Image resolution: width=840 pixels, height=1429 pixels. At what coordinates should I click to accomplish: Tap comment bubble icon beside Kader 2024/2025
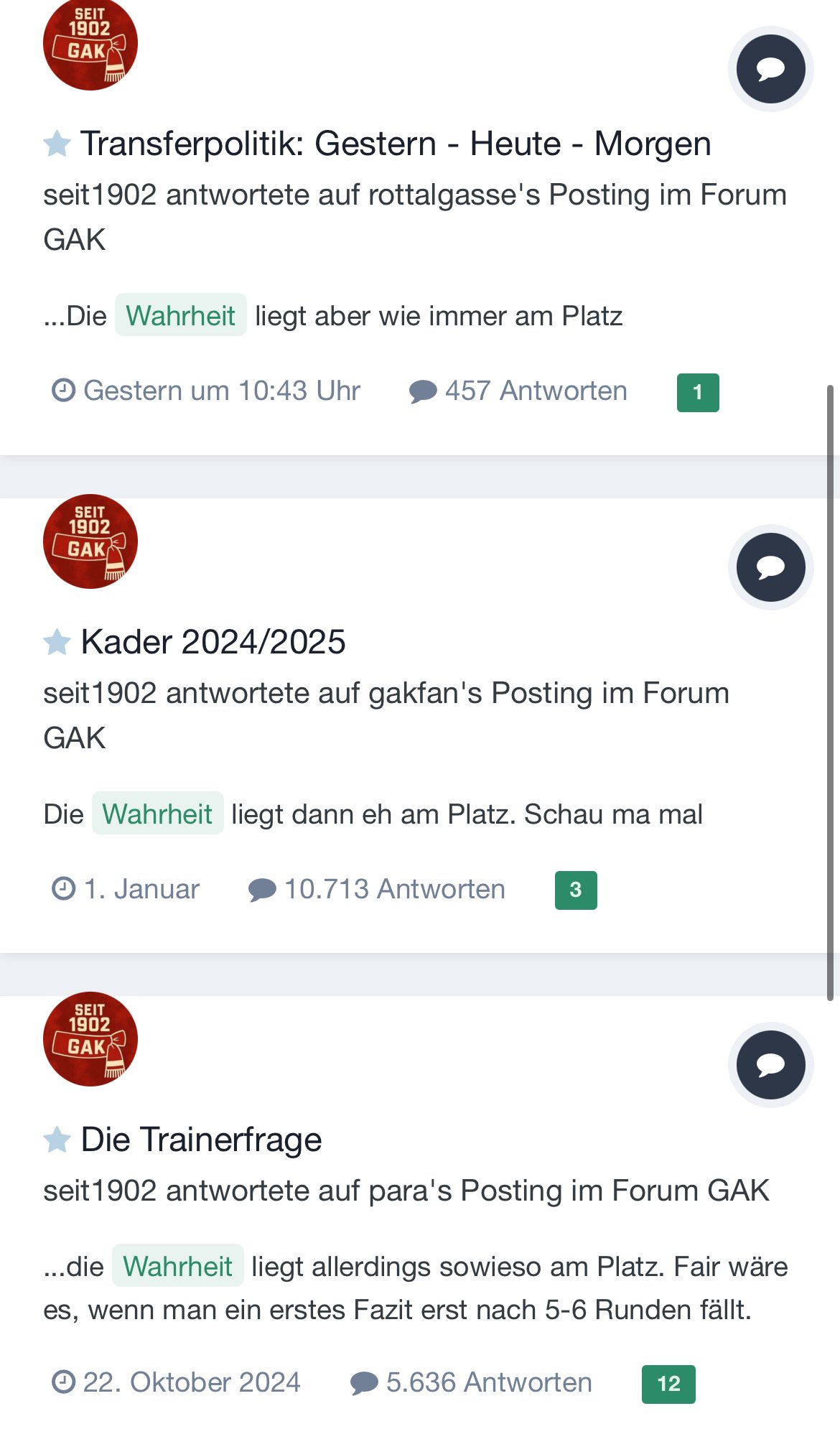click(x=771, y=567)
